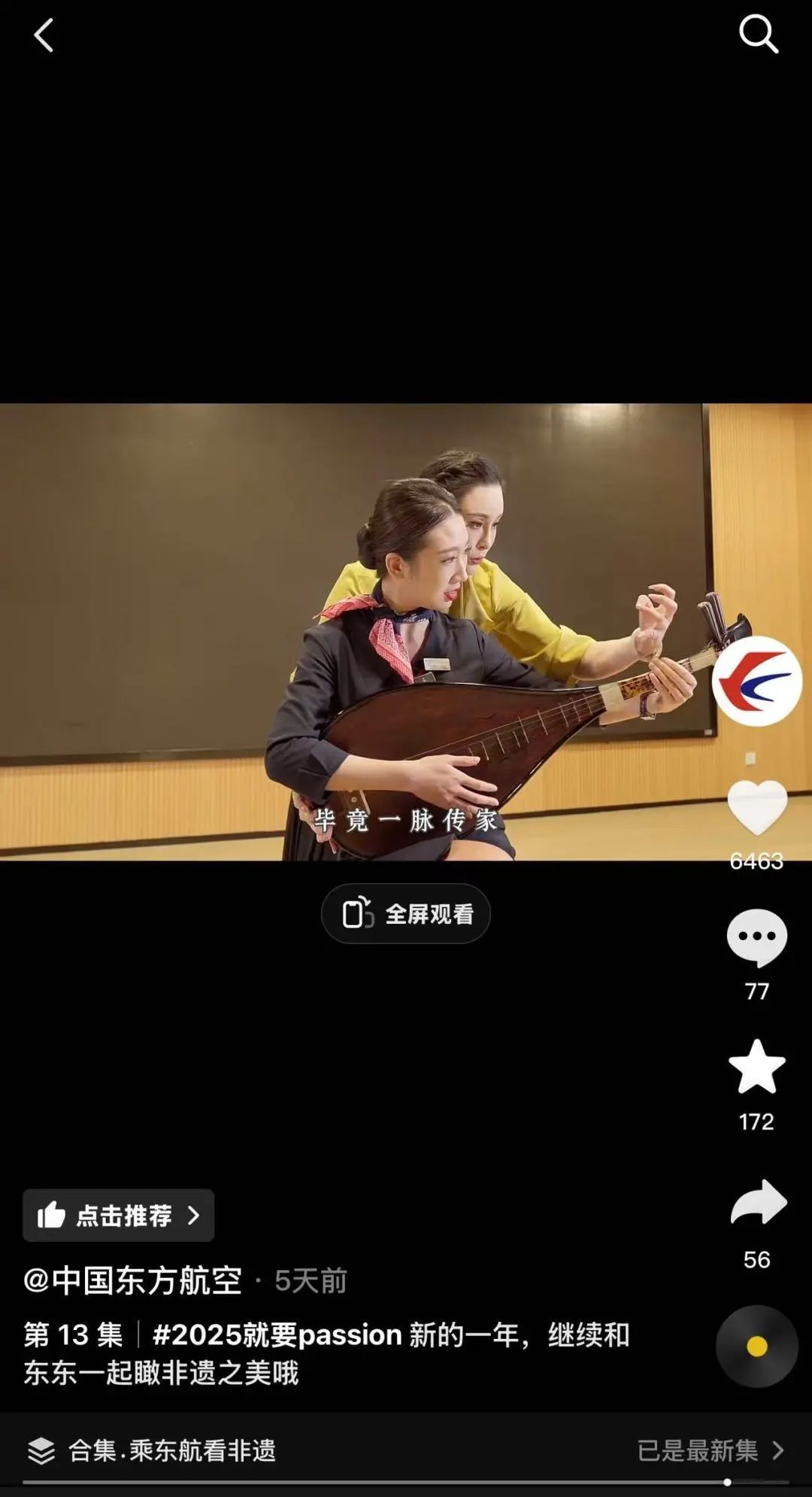Go back using the top-left arrow

point(44,35)
